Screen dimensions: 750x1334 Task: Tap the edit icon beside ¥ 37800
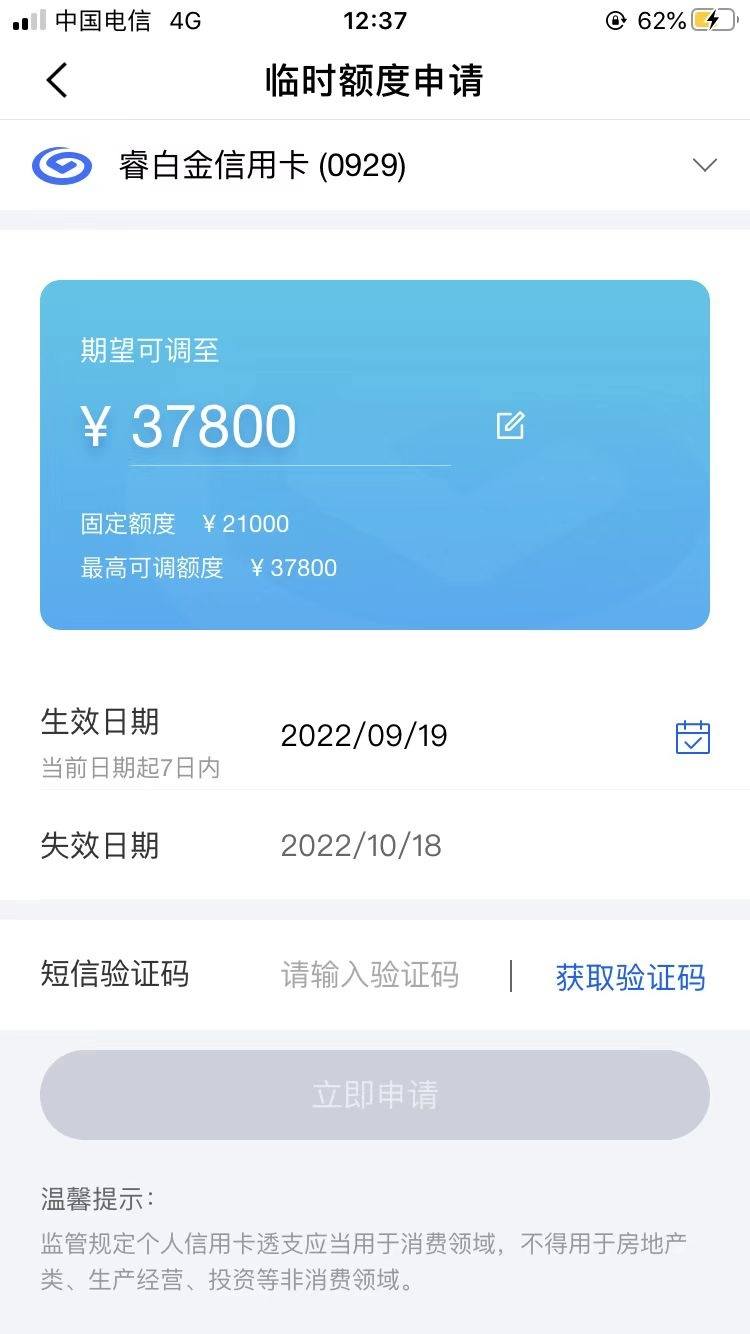point(510,425)
